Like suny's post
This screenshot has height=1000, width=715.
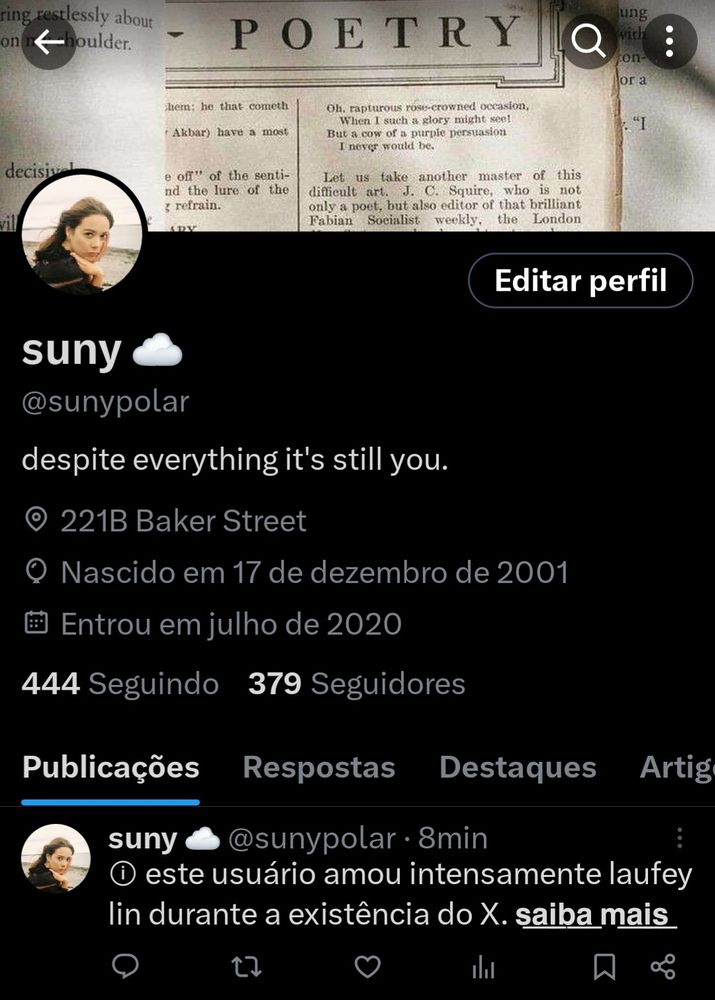coord(368,966)
